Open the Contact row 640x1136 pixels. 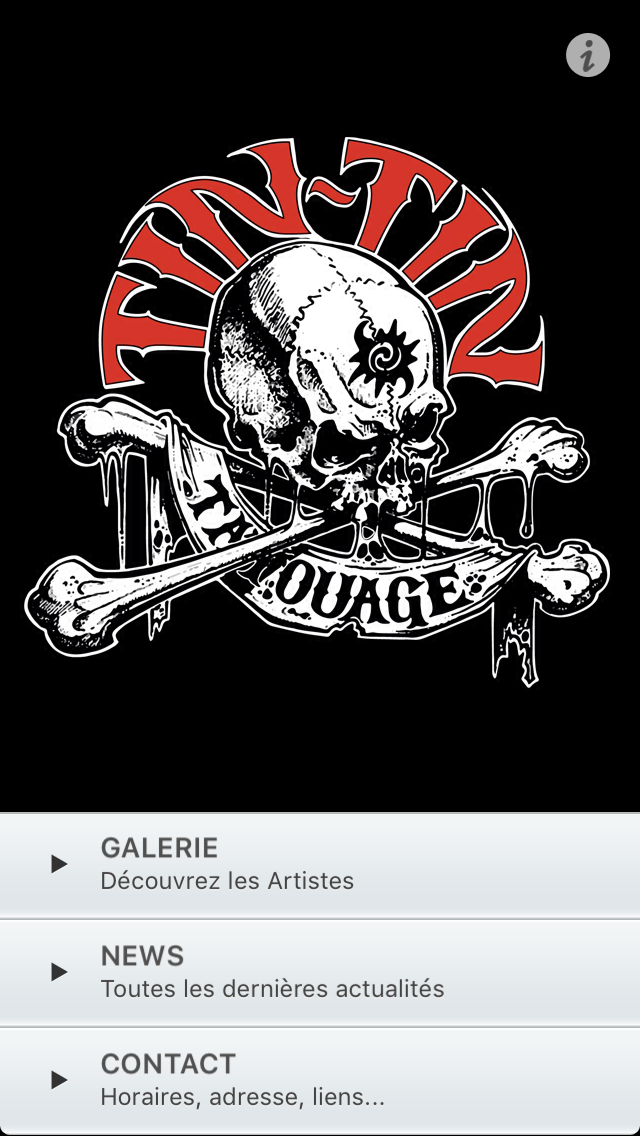click(x=320, y=1079)
